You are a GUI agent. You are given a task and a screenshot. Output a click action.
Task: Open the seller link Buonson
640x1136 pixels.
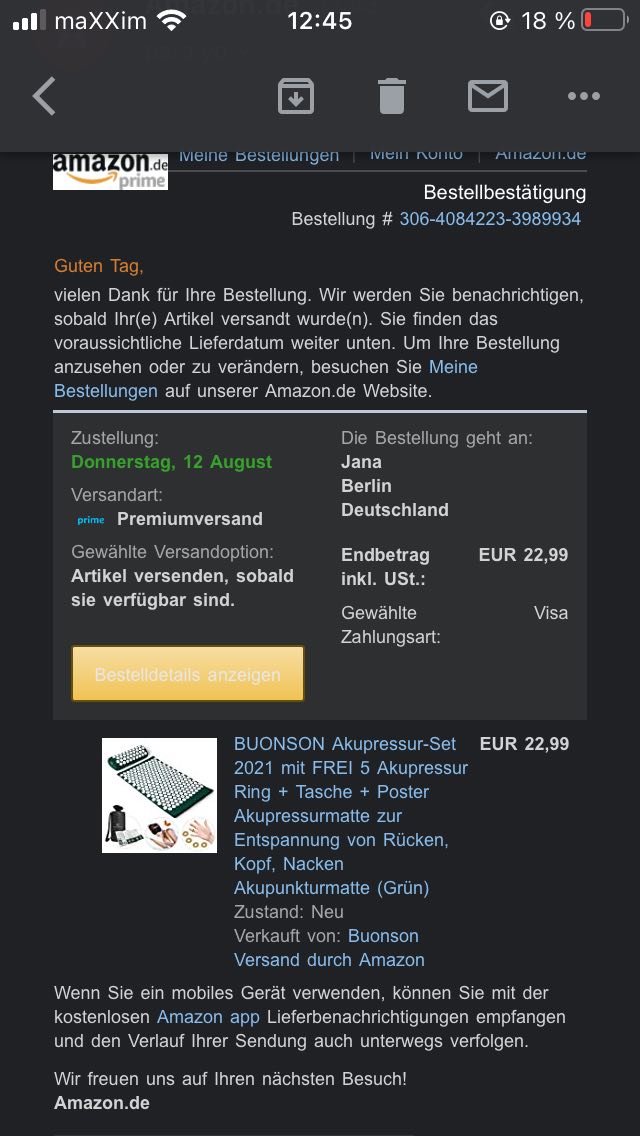coord(383,936)
